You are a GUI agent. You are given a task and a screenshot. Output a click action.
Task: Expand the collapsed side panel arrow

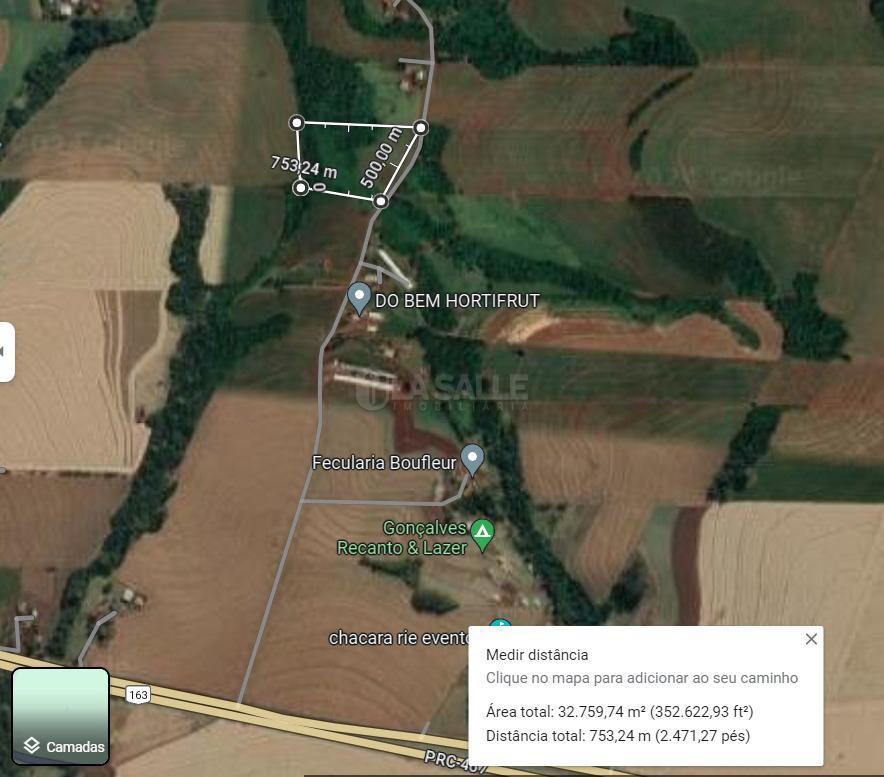5,352
